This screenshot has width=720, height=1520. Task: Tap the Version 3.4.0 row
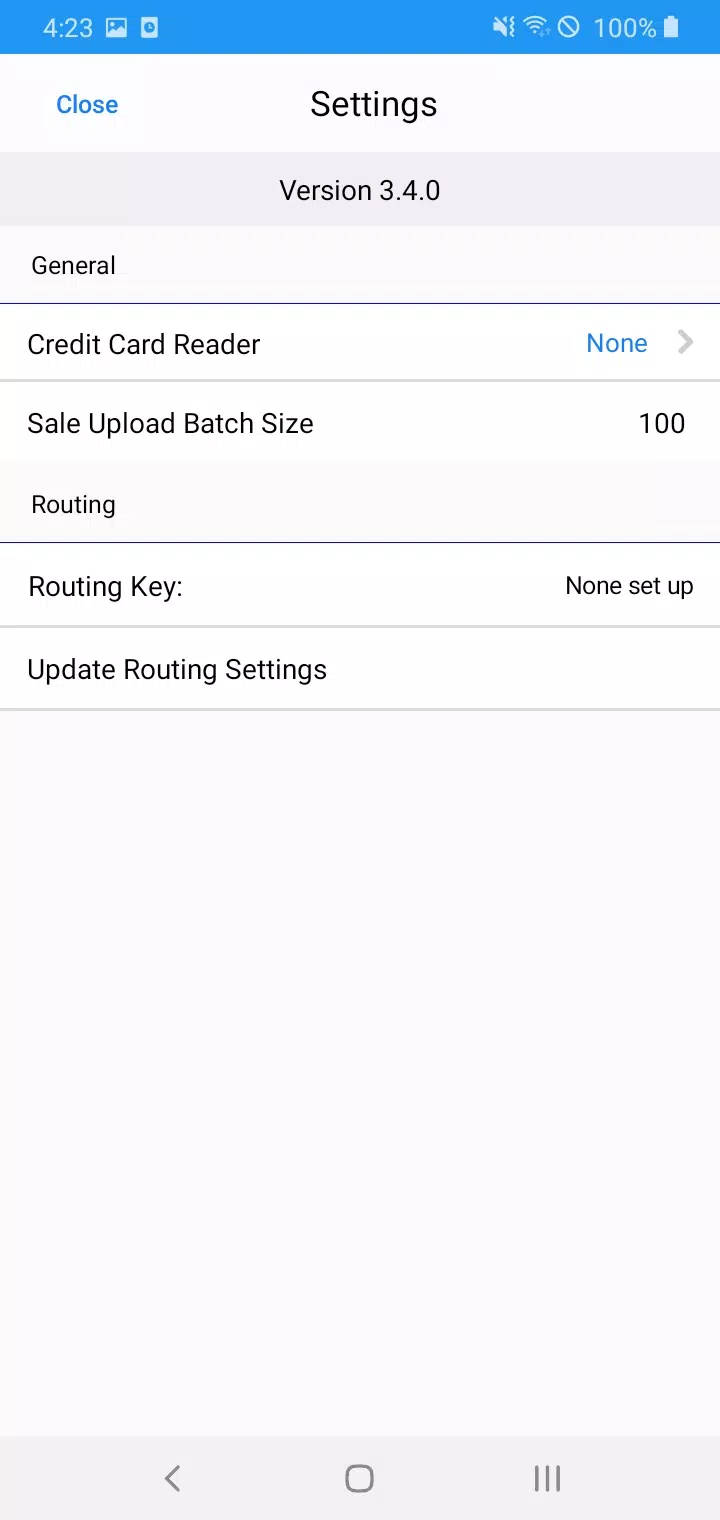[x=360, y=190]
